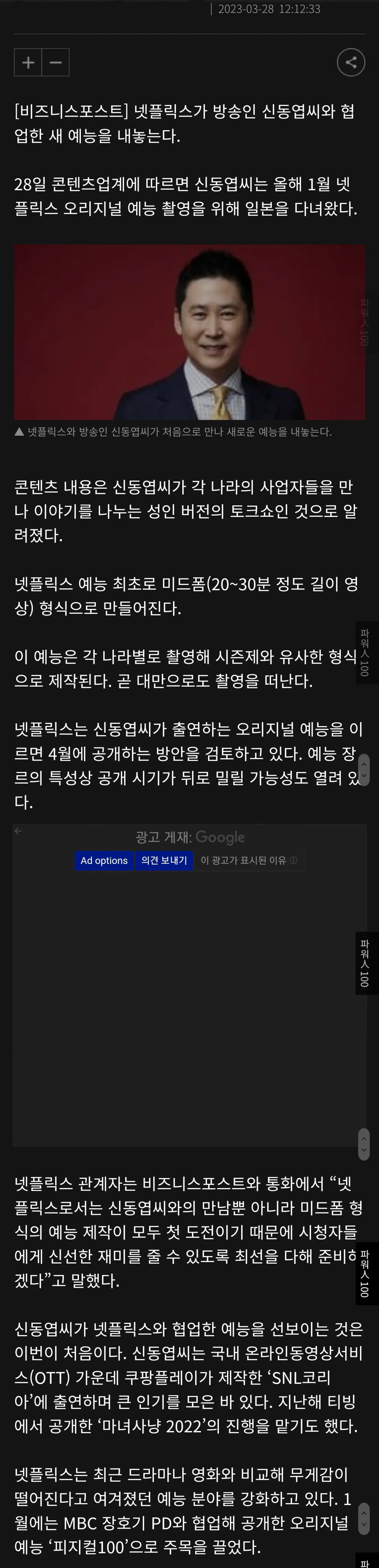Tap the 의견 보내기 button
Image resolution: width=379 pixels, height=1568 pixels.
164,860
